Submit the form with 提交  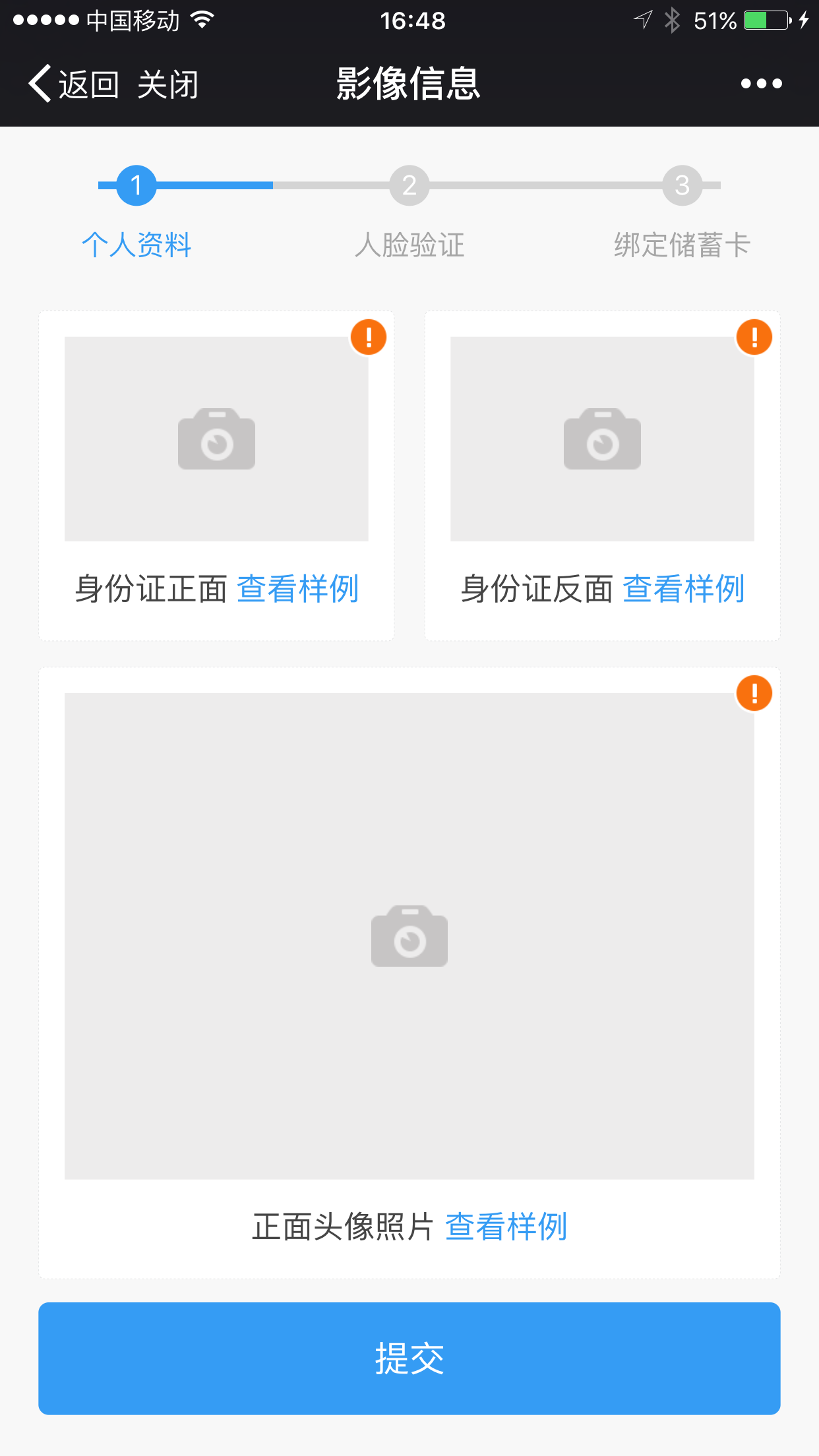(409, 1358)
